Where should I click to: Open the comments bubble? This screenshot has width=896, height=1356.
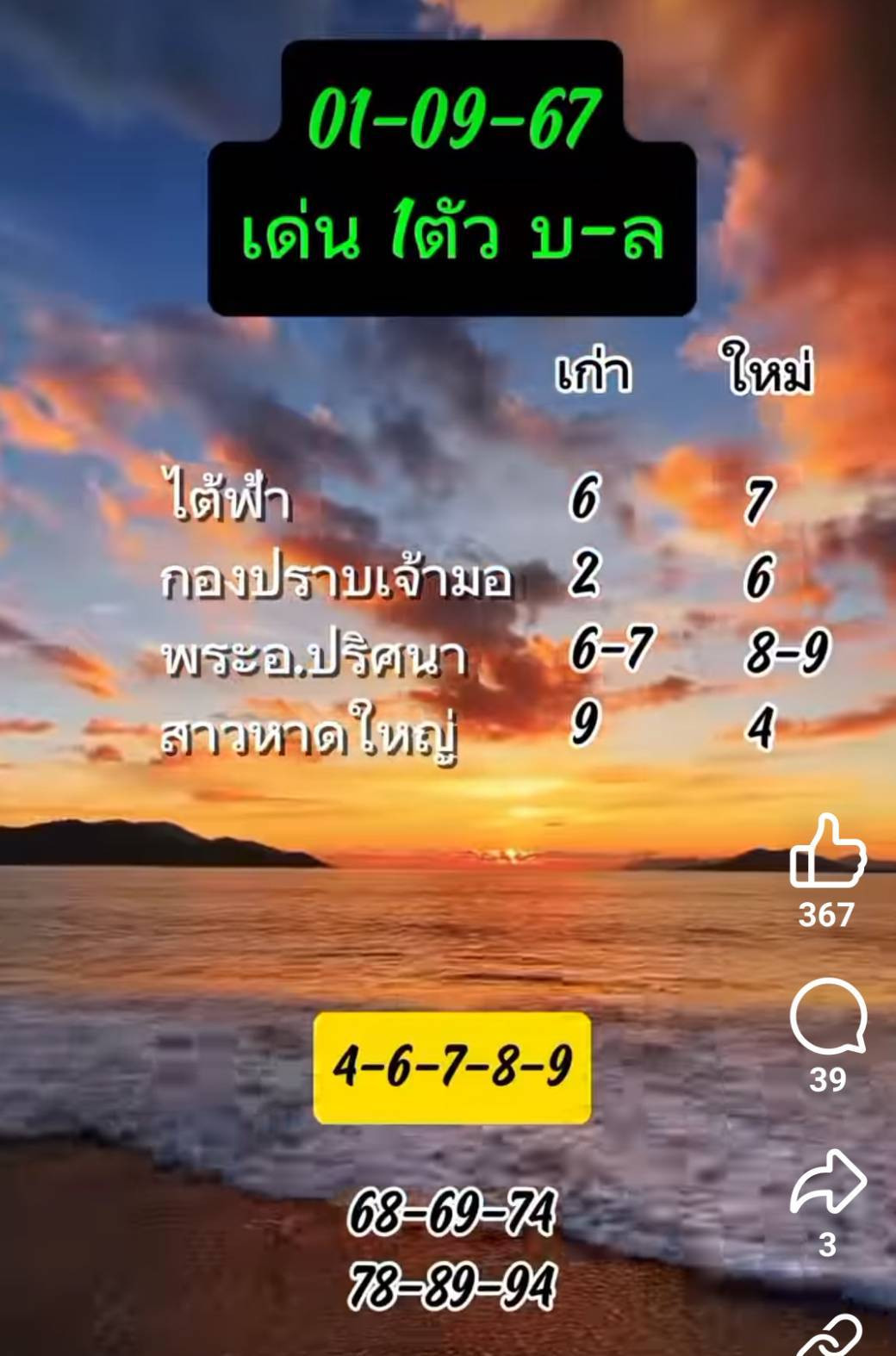click(827, 1017)
